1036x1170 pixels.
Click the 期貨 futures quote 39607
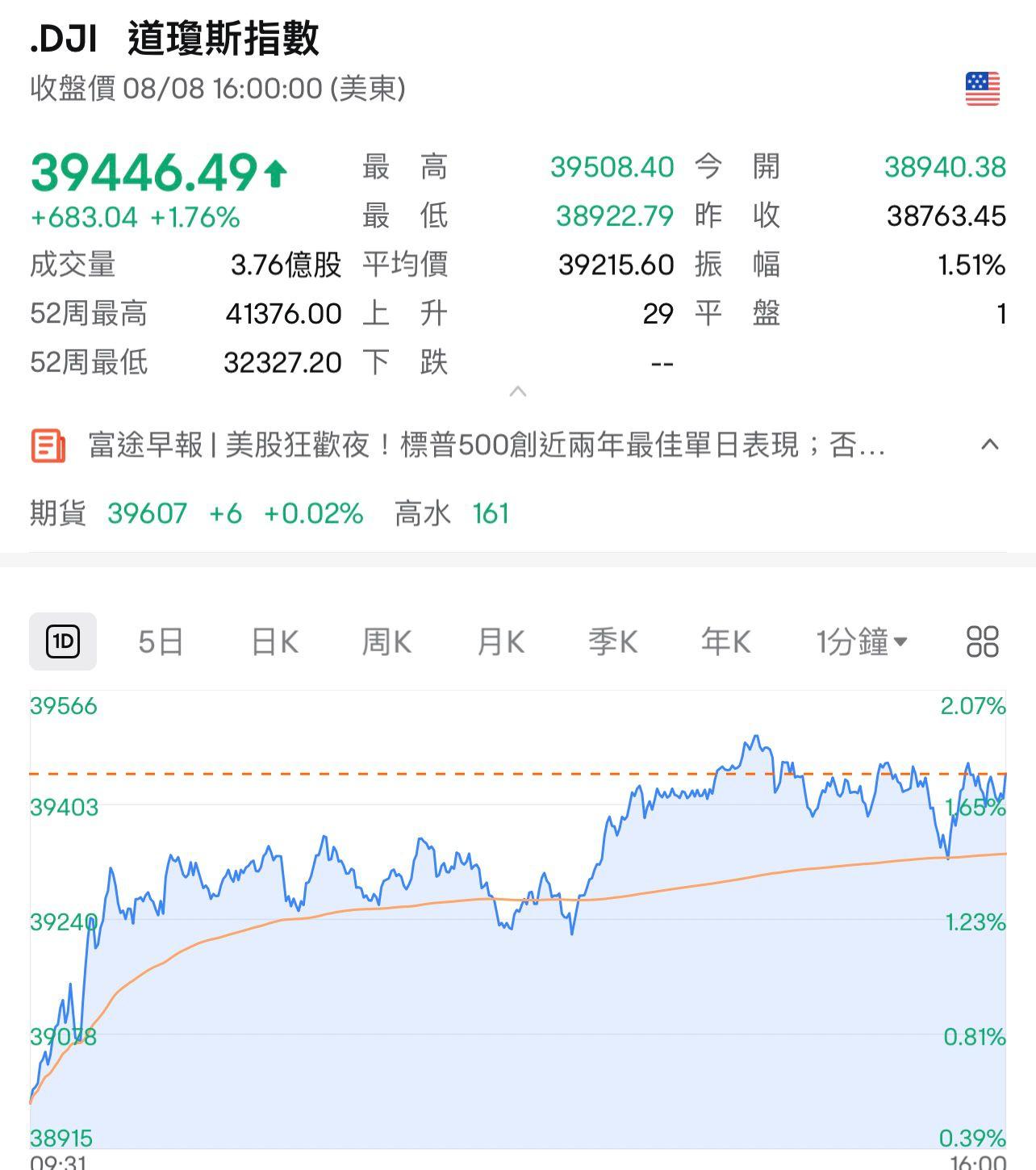pyautogui.click(x=148, y=513)
